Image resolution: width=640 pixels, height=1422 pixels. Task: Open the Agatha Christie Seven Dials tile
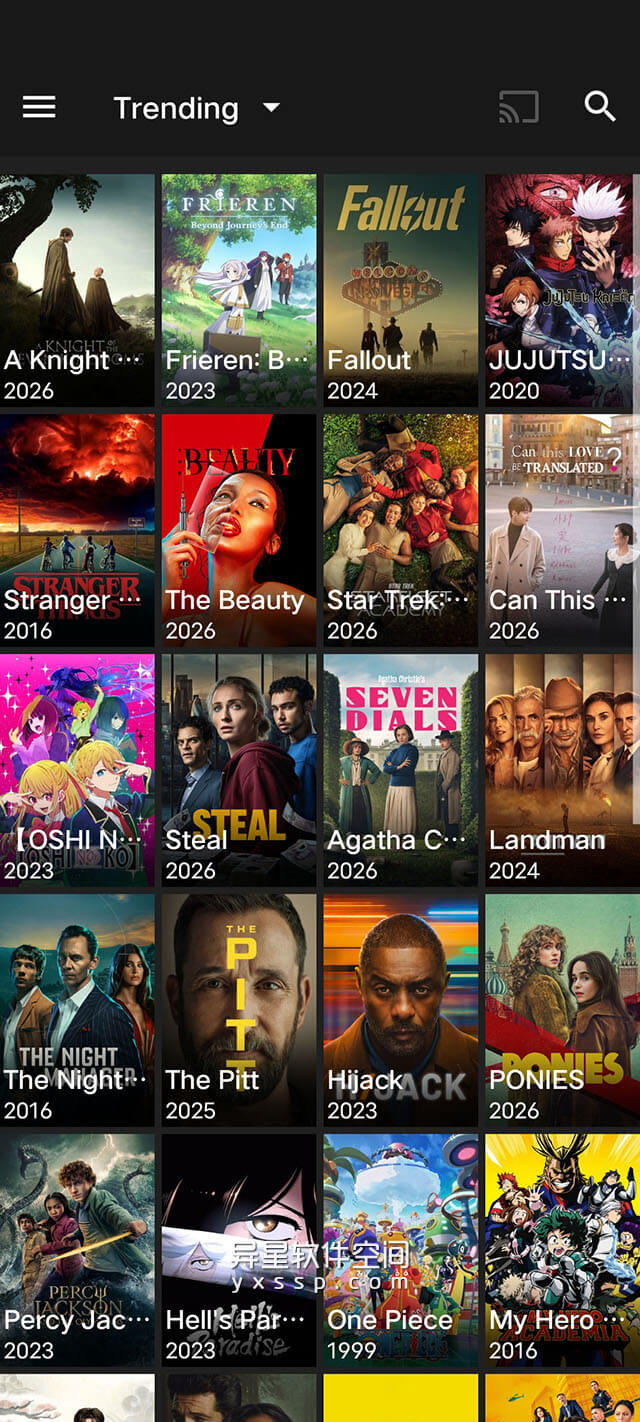tap(400, 770)
